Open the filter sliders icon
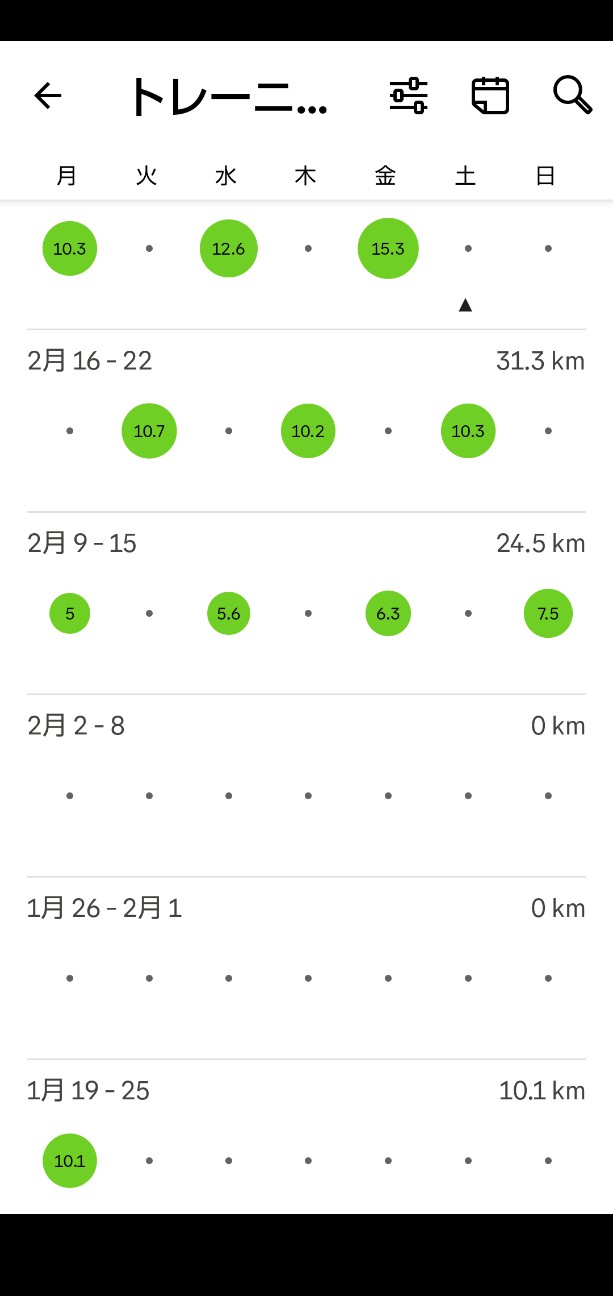This screenshot has width=613, height=1296. [408, 96]
